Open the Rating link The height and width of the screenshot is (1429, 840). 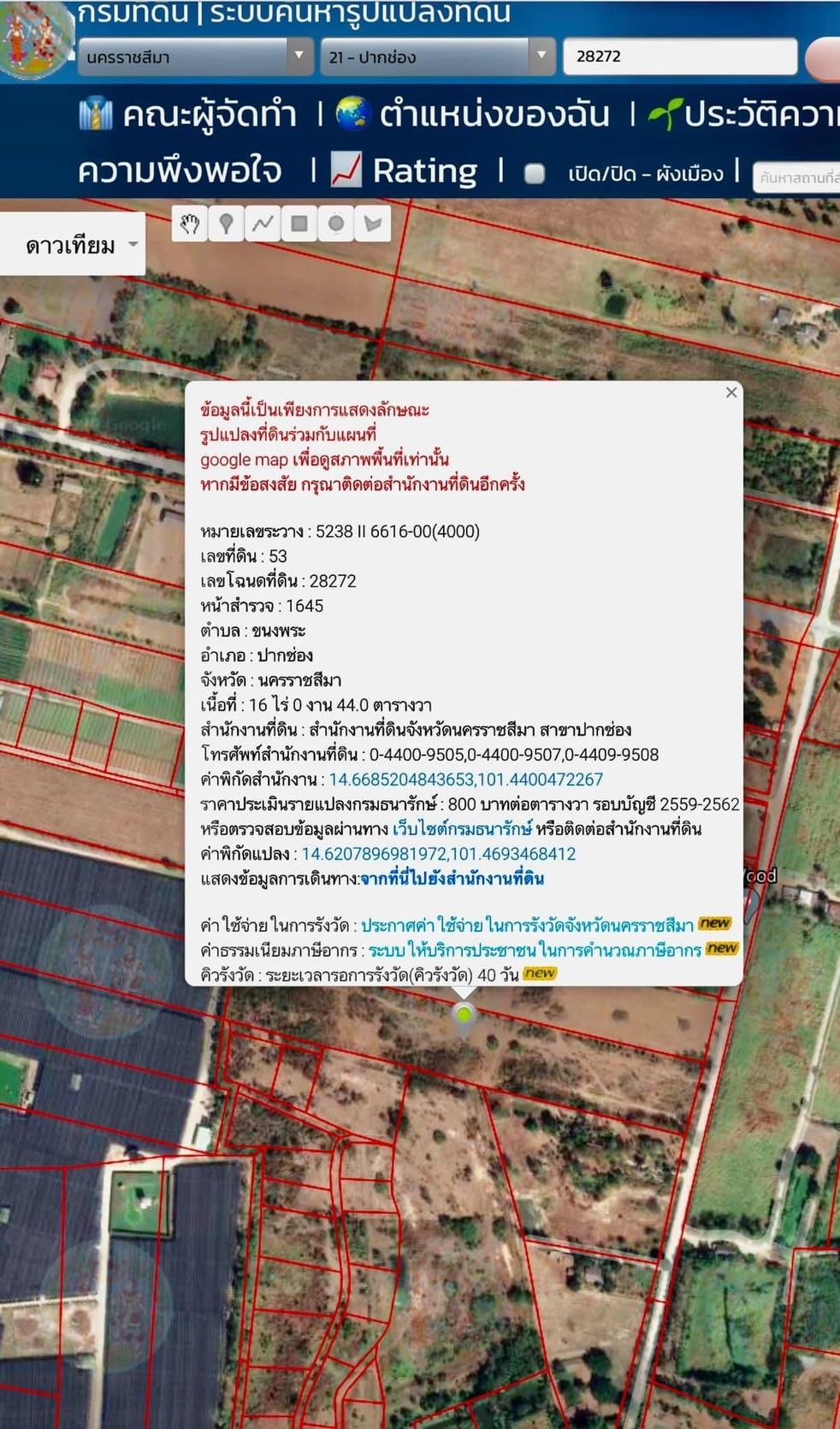(x=404, y=171)
